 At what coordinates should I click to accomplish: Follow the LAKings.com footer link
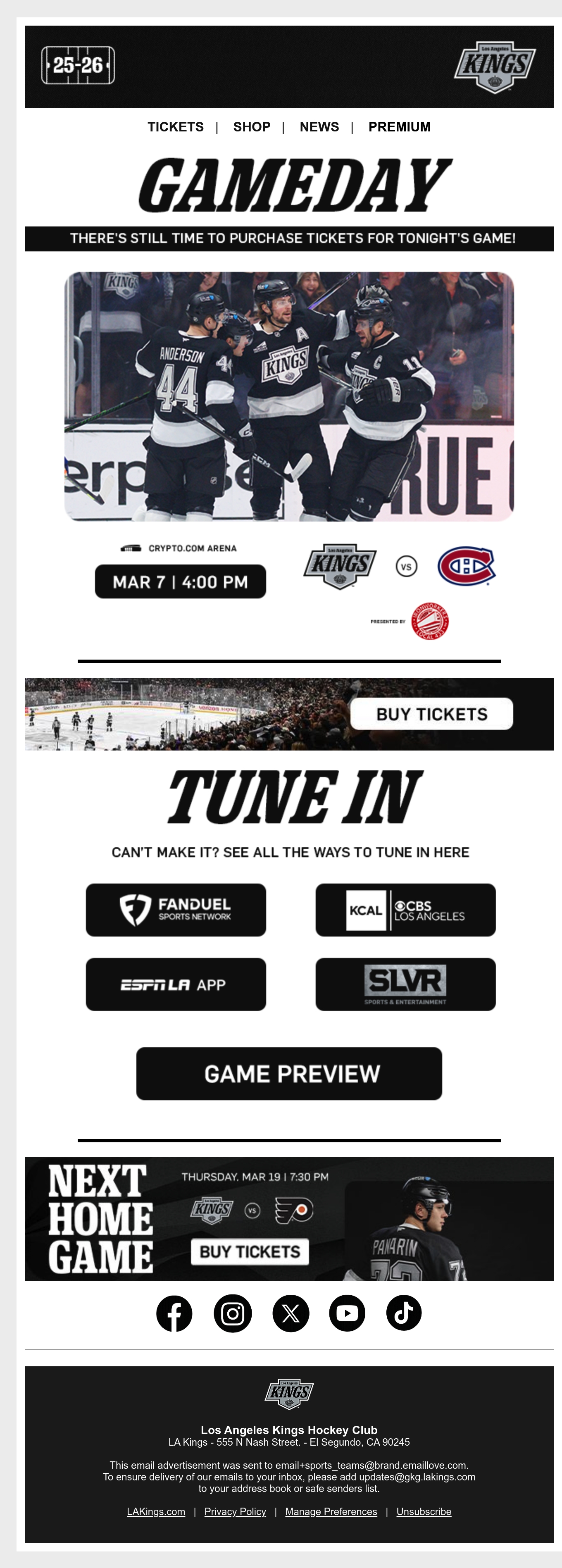(x=156, y=1511)
